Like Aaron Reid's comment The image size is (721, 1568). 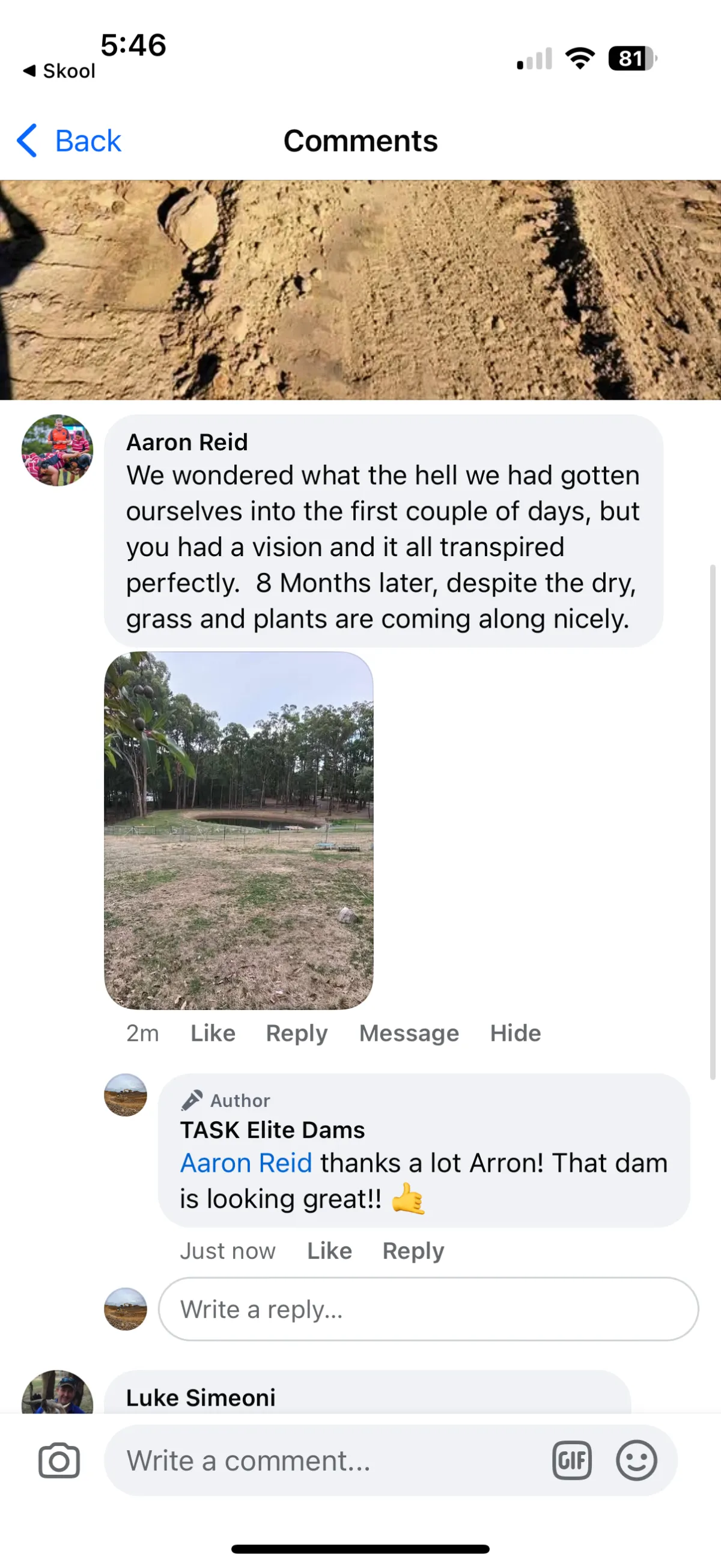(212, 1033)
